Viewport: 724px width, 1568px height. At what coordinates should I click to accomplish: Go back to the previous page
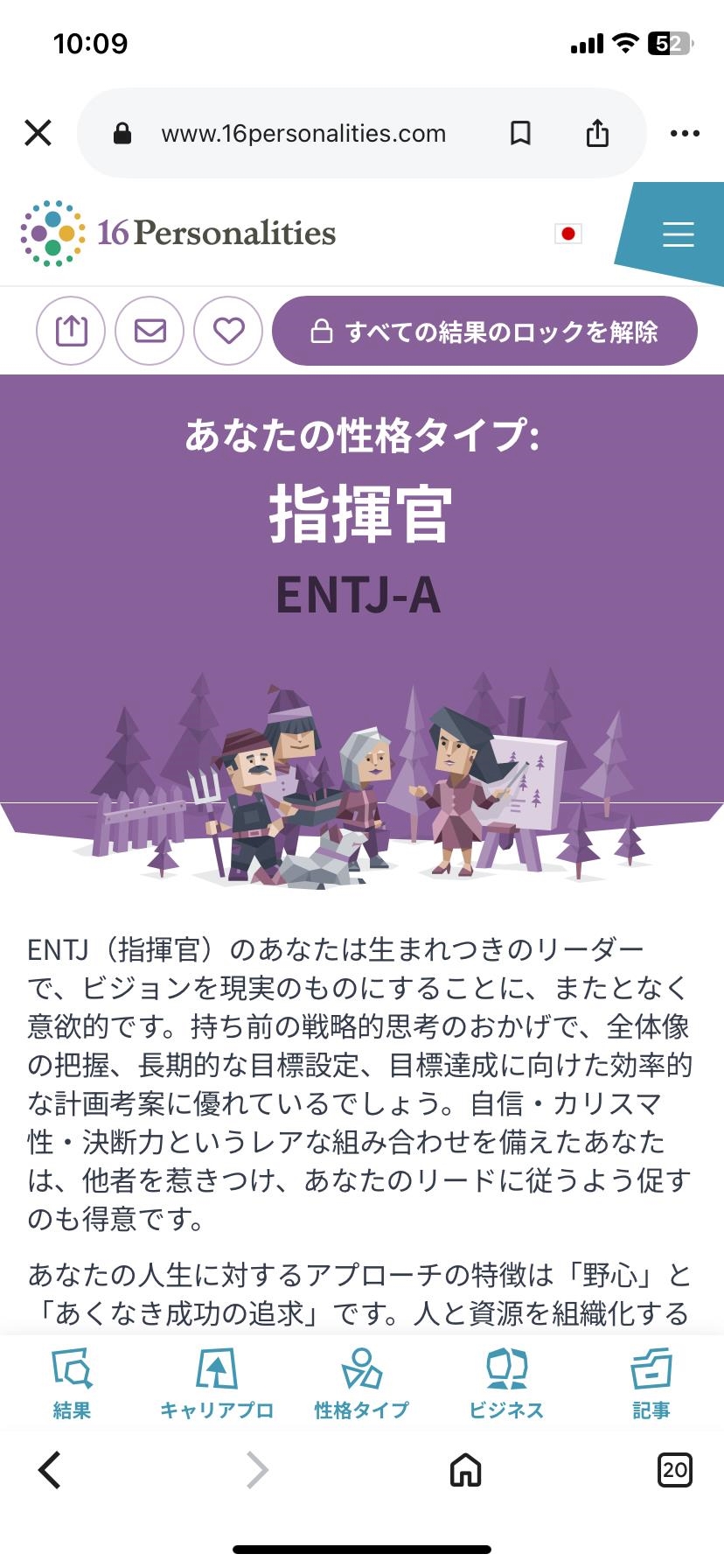coord(51,1470)
